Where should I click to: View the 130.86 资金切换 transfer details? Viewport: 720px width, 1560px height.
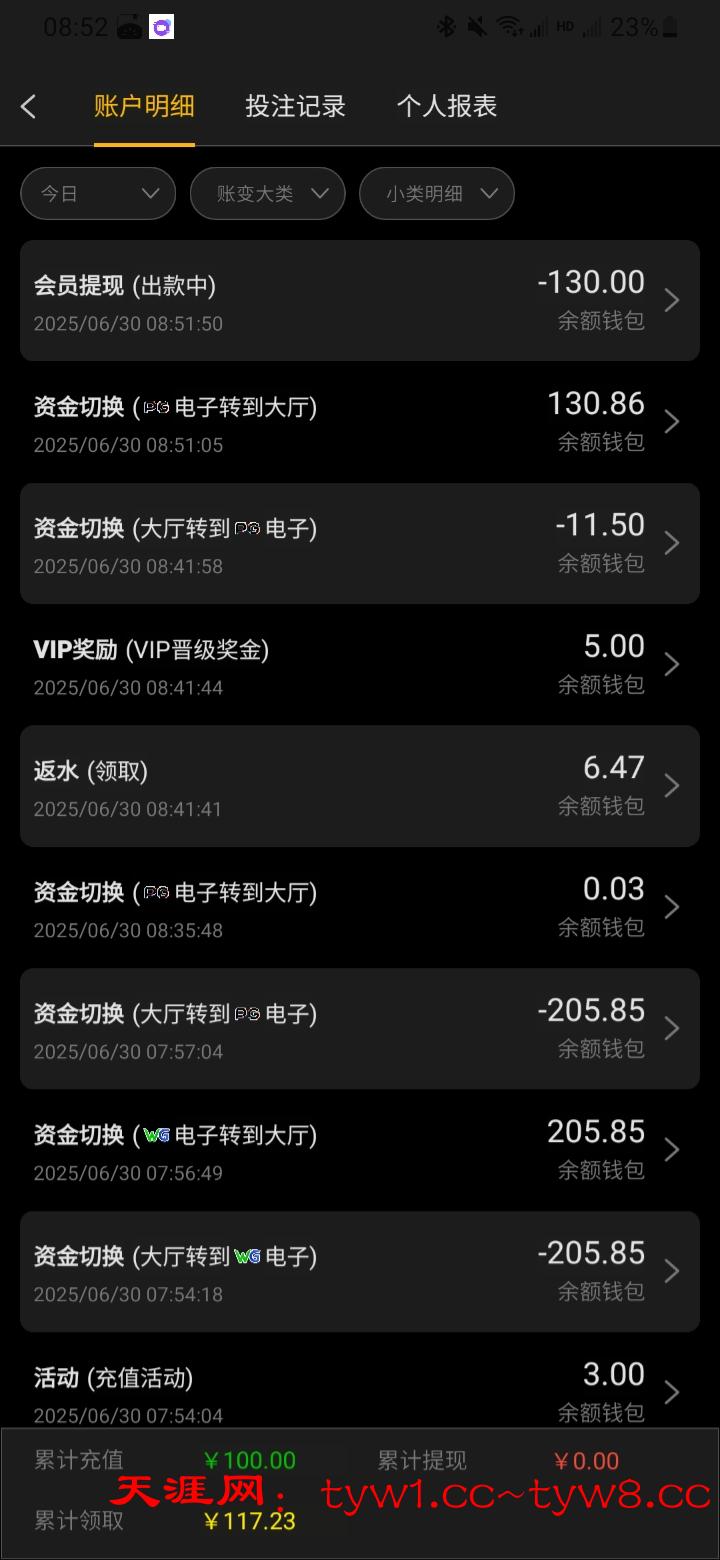coord(360,422)
